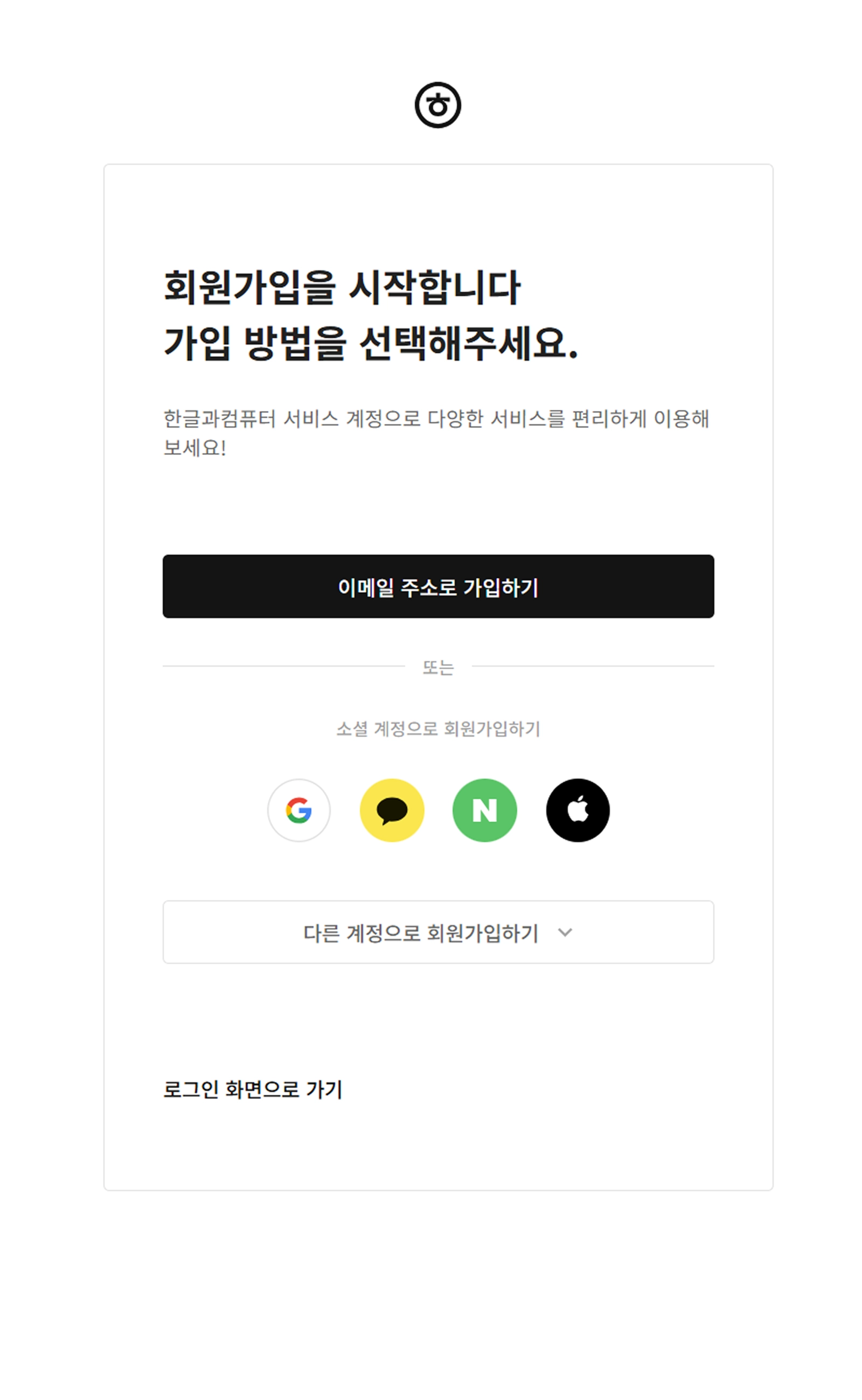The image size is (862, 1400).
Task: Sign up with KakaoTalk account
Action: point(392,810)
